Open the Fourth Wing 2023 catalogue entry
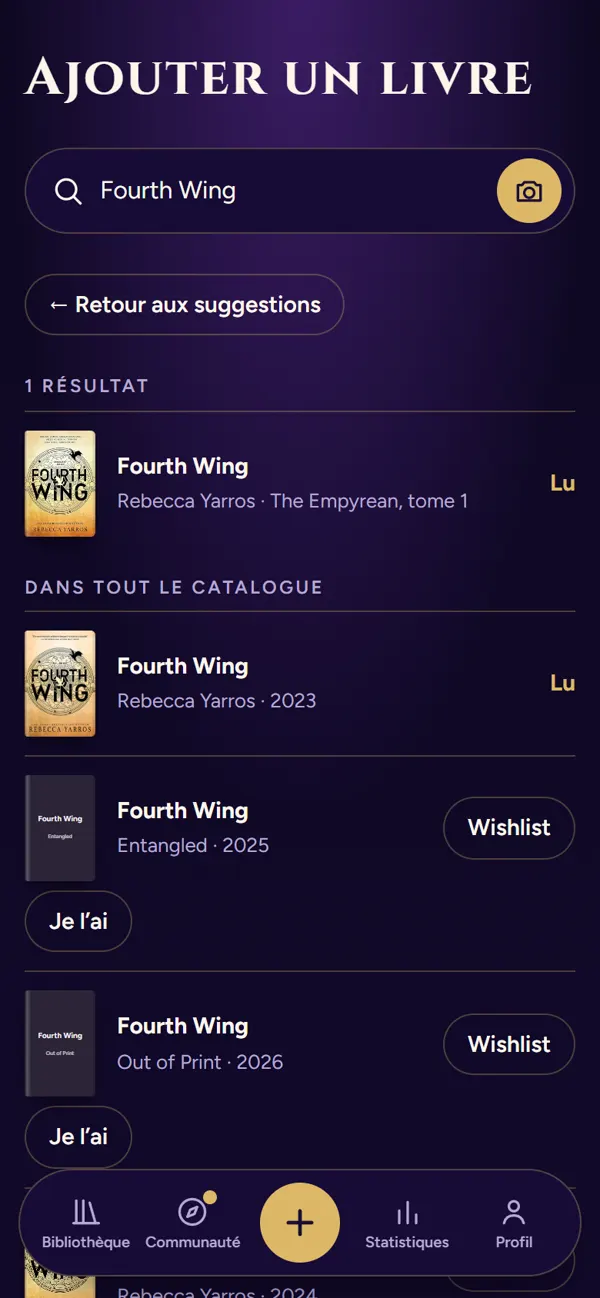Image resolution: width=600 pixels, height=1298 pixels. 300,684
